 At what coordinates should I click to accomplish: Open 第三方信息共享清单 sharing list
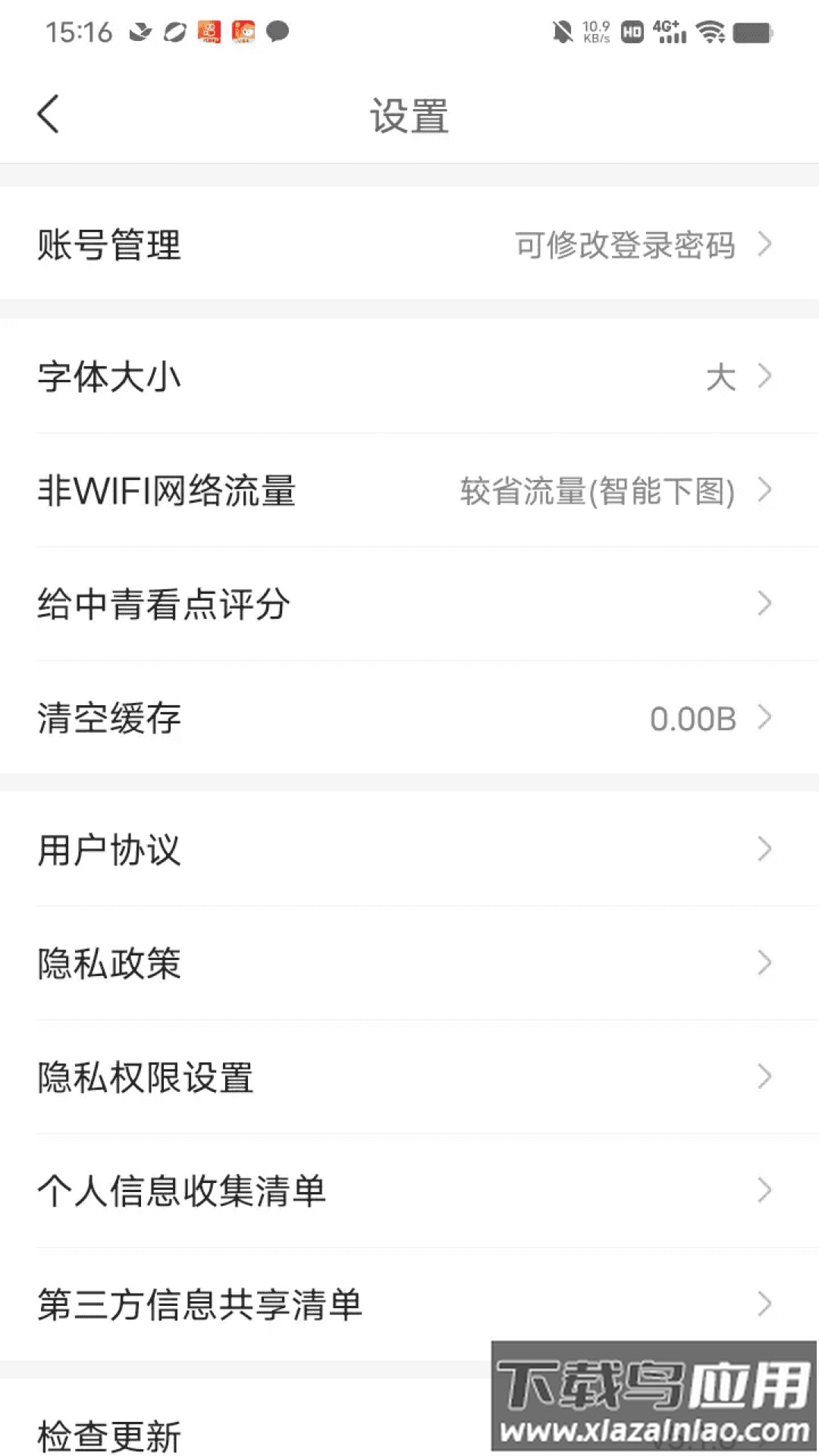tap(409, 1304)
